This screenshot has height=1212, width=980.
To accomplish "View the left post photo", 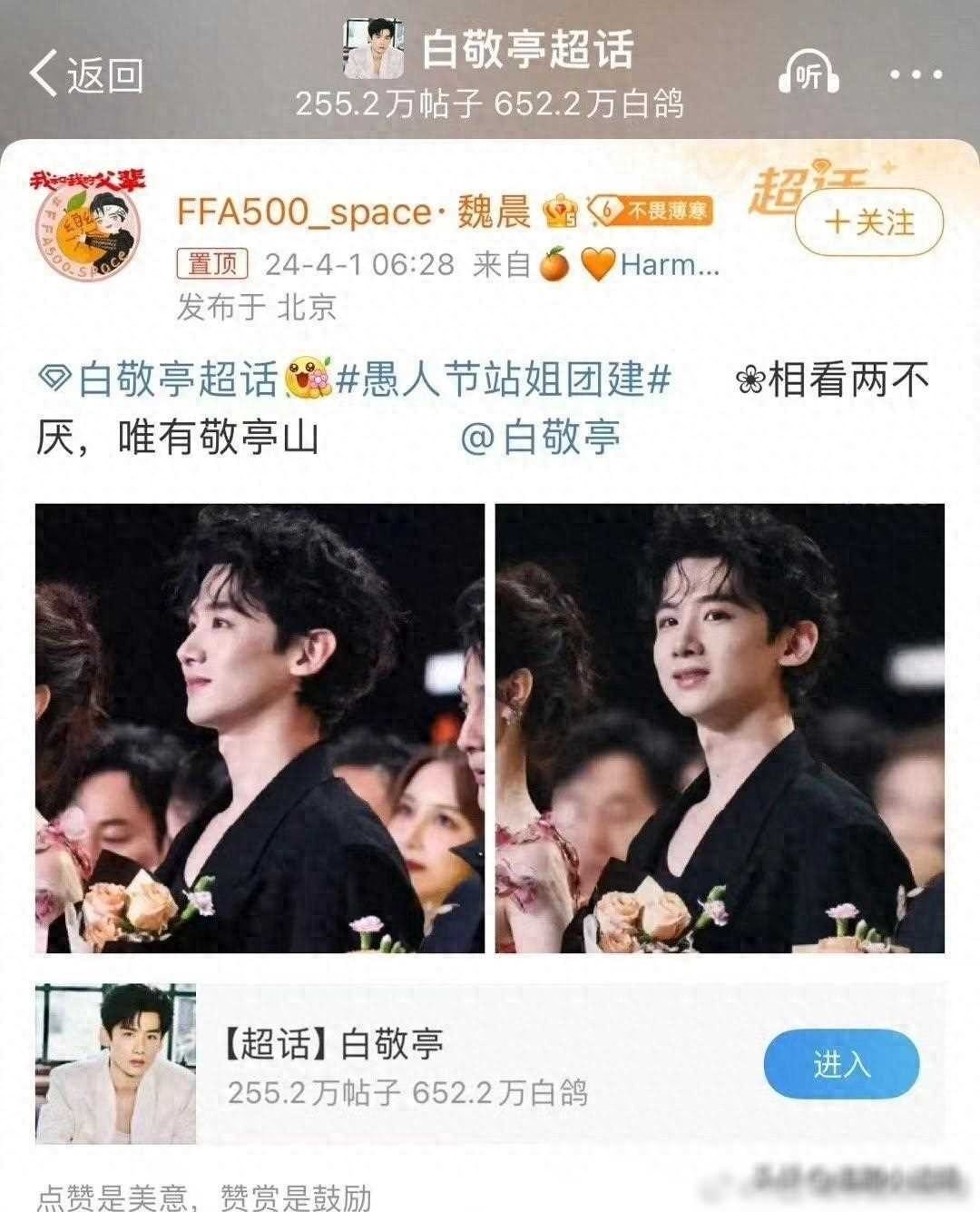I will point(260,728).
